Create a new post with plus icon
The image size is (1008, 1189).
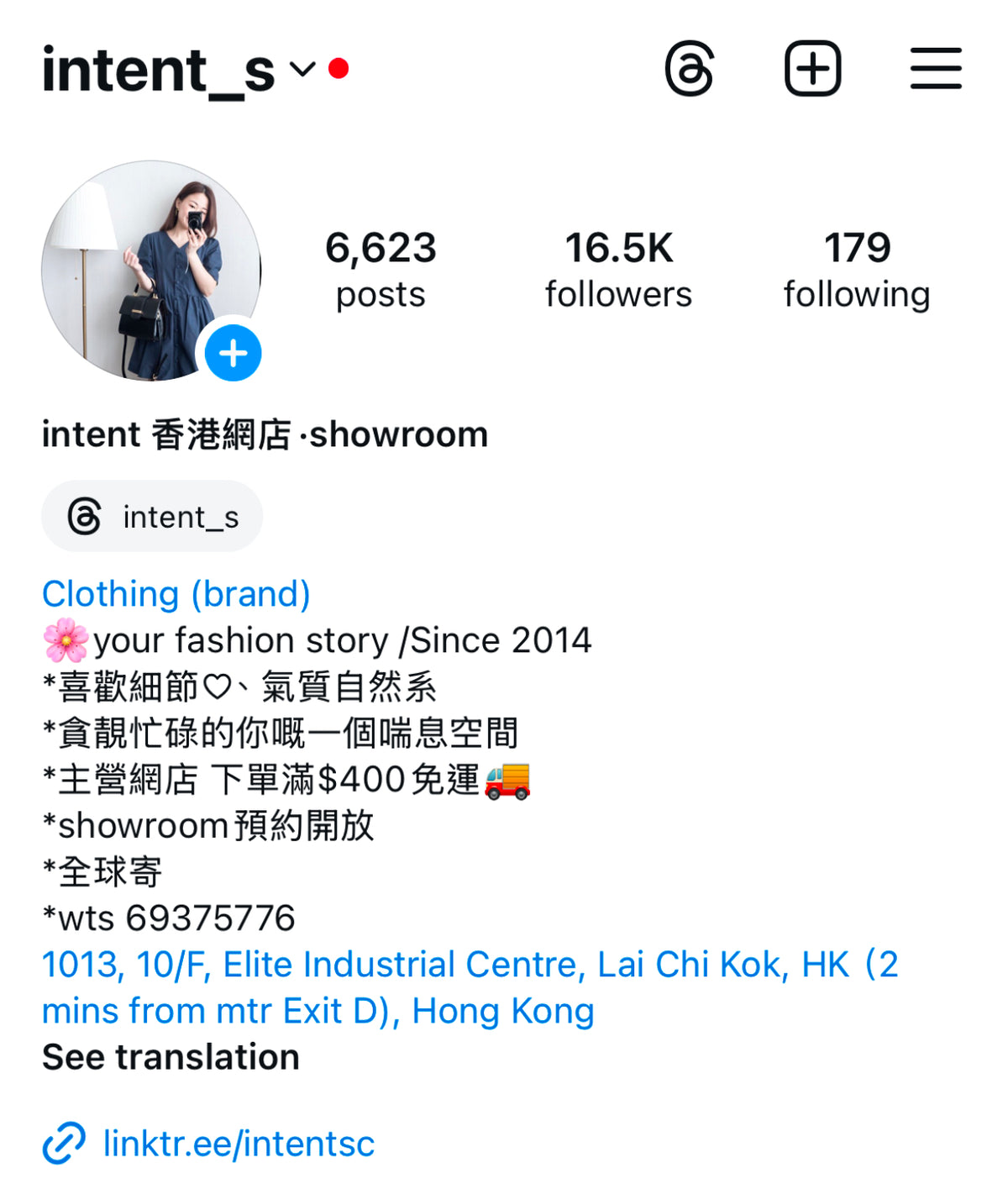point(812,69)
